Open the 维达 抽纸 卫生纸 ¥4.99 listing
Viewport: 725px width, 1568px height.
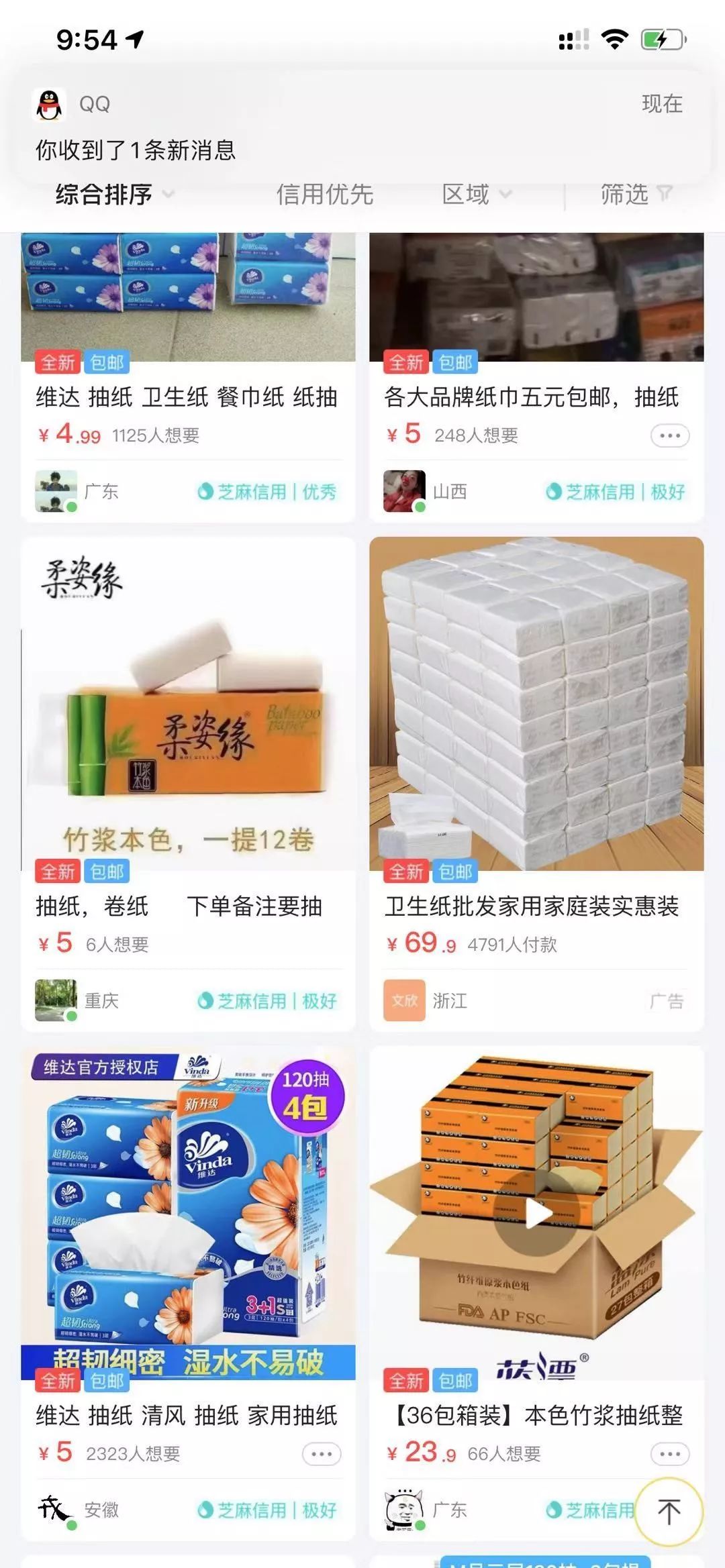[x=188, y=397]
